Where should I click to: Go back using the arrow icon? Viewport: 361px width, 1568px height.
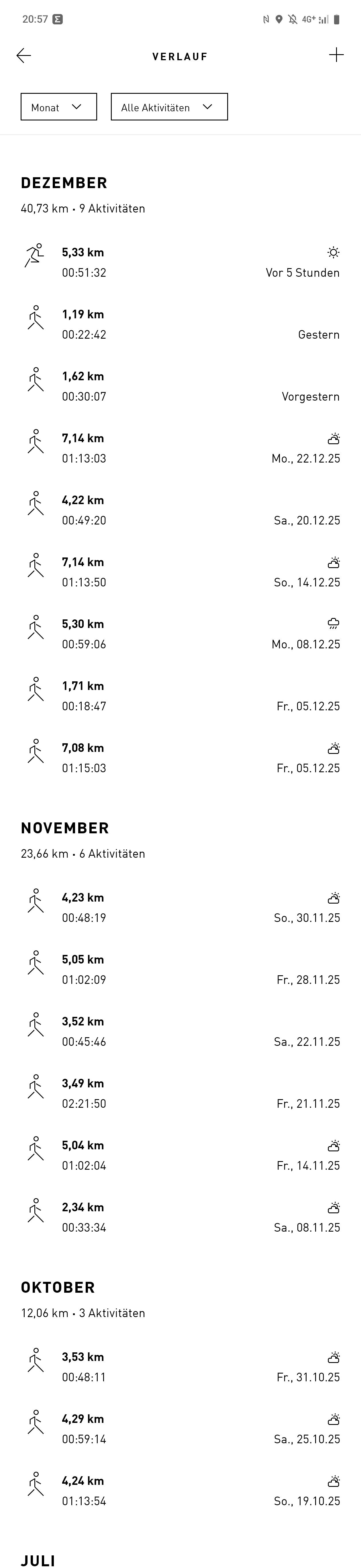(x=24, y=56)
